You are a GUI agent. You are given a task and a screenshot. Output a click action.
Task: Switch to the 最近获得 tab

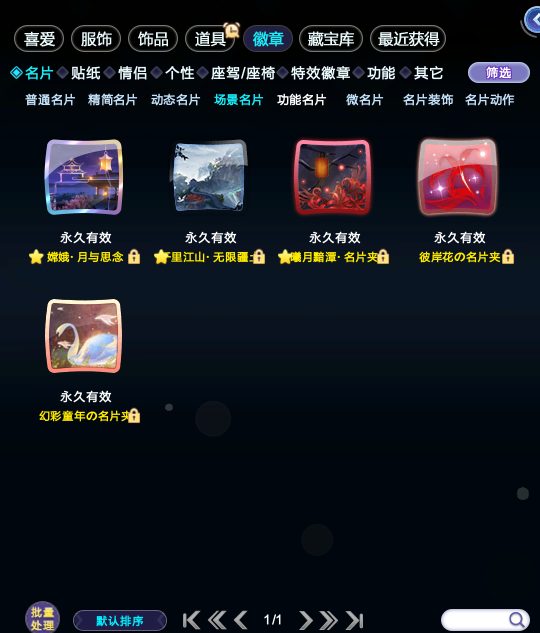pyautogui.click(x=408, y=39)
